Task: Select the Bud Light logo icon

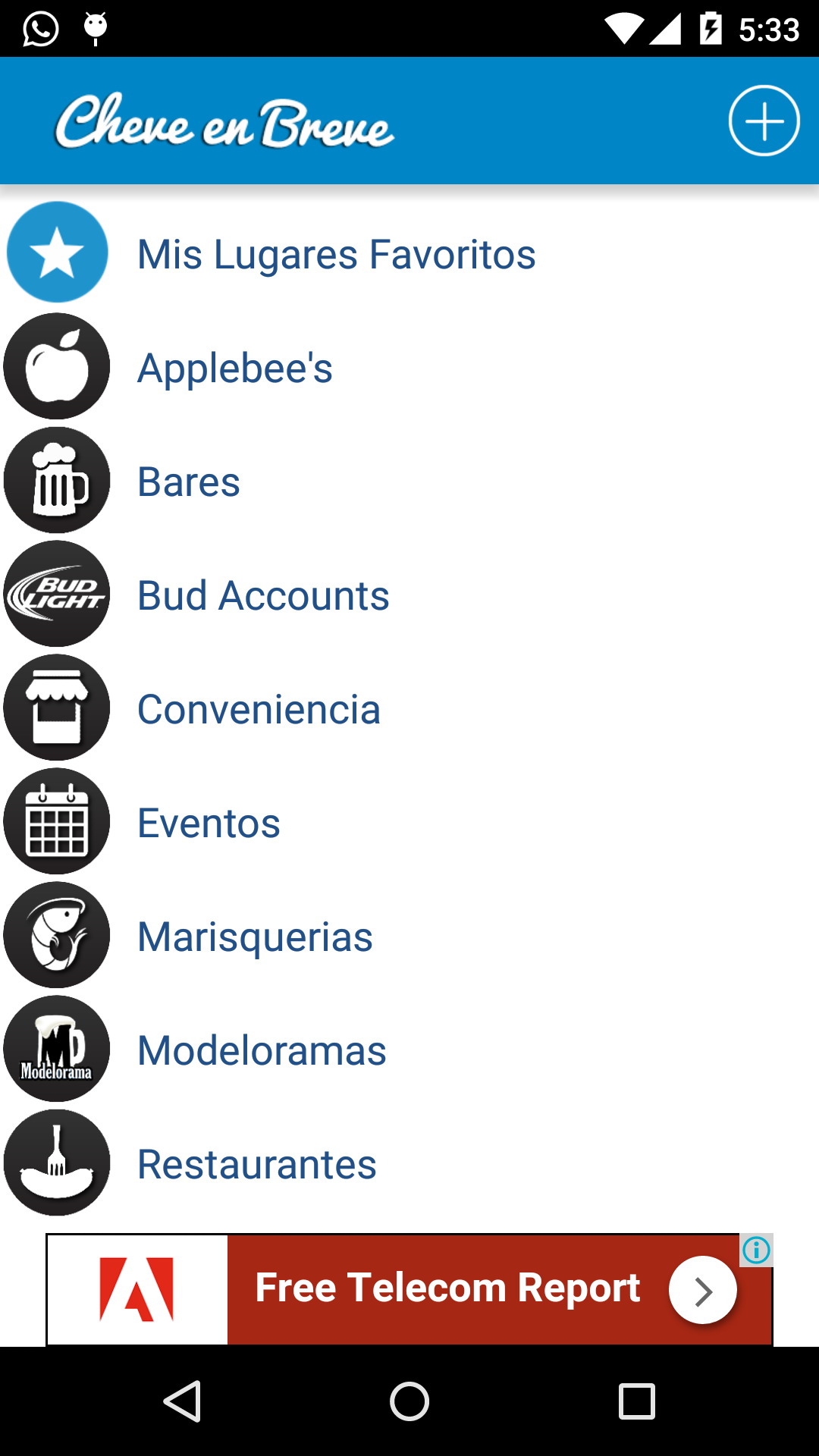Action: click(57, 594)
